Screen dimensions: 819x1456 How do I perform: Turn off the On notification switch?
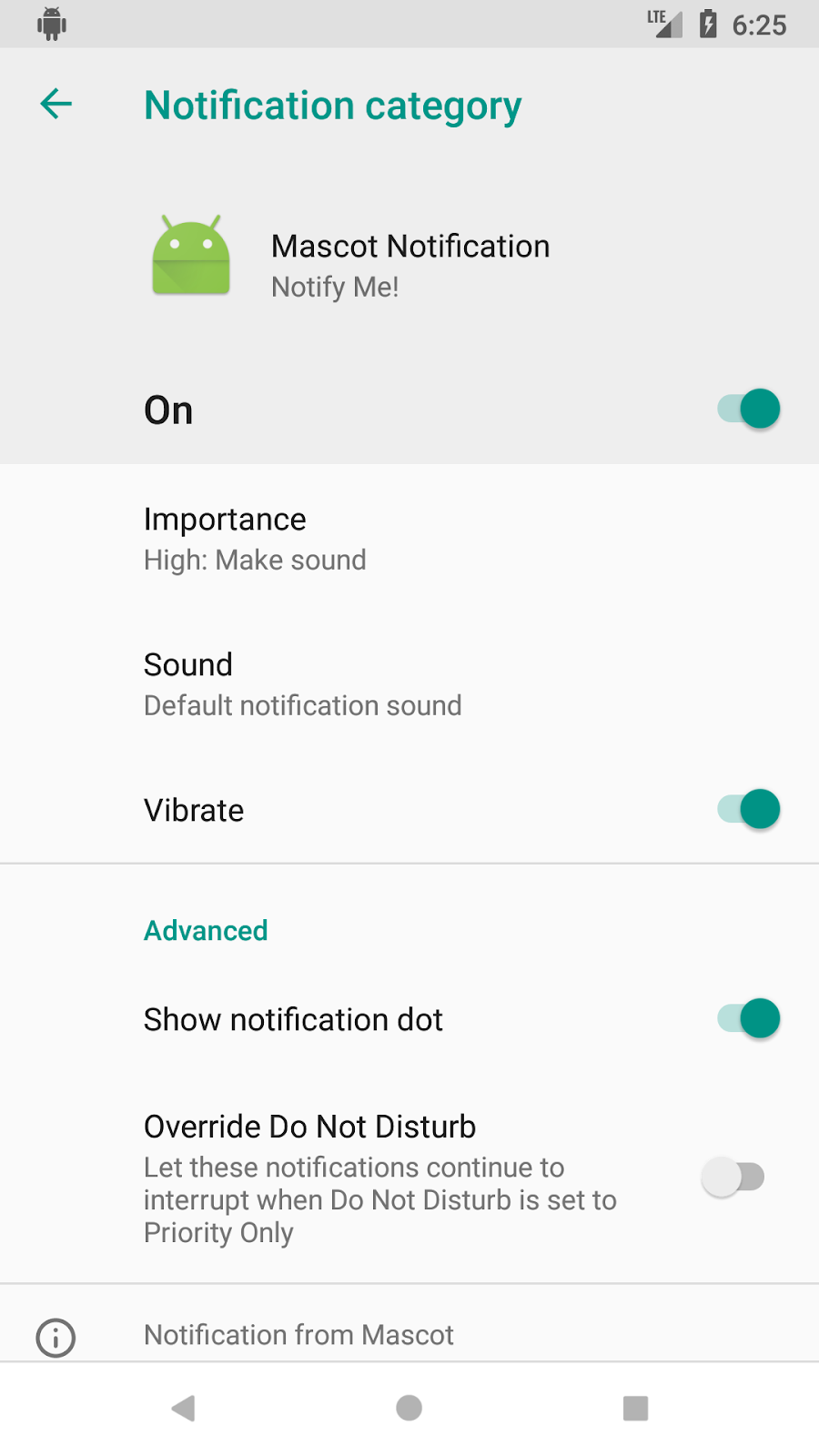coord(749,409)
